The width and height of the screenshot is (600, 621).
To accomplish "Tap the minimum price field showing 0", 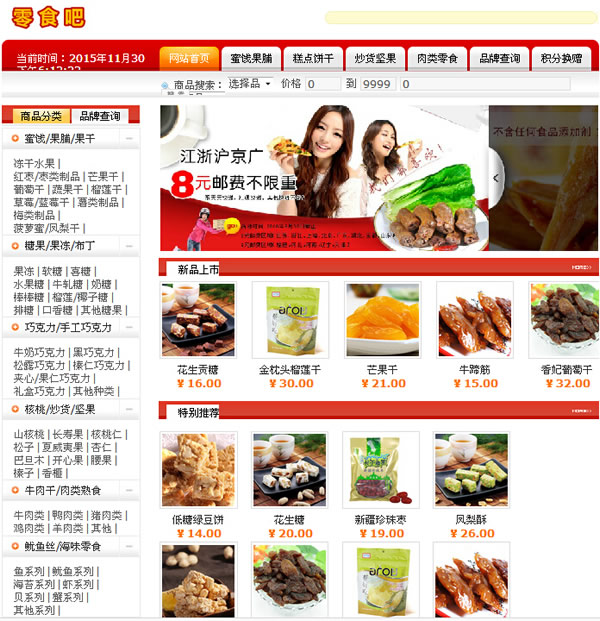I will click(319, 84).
